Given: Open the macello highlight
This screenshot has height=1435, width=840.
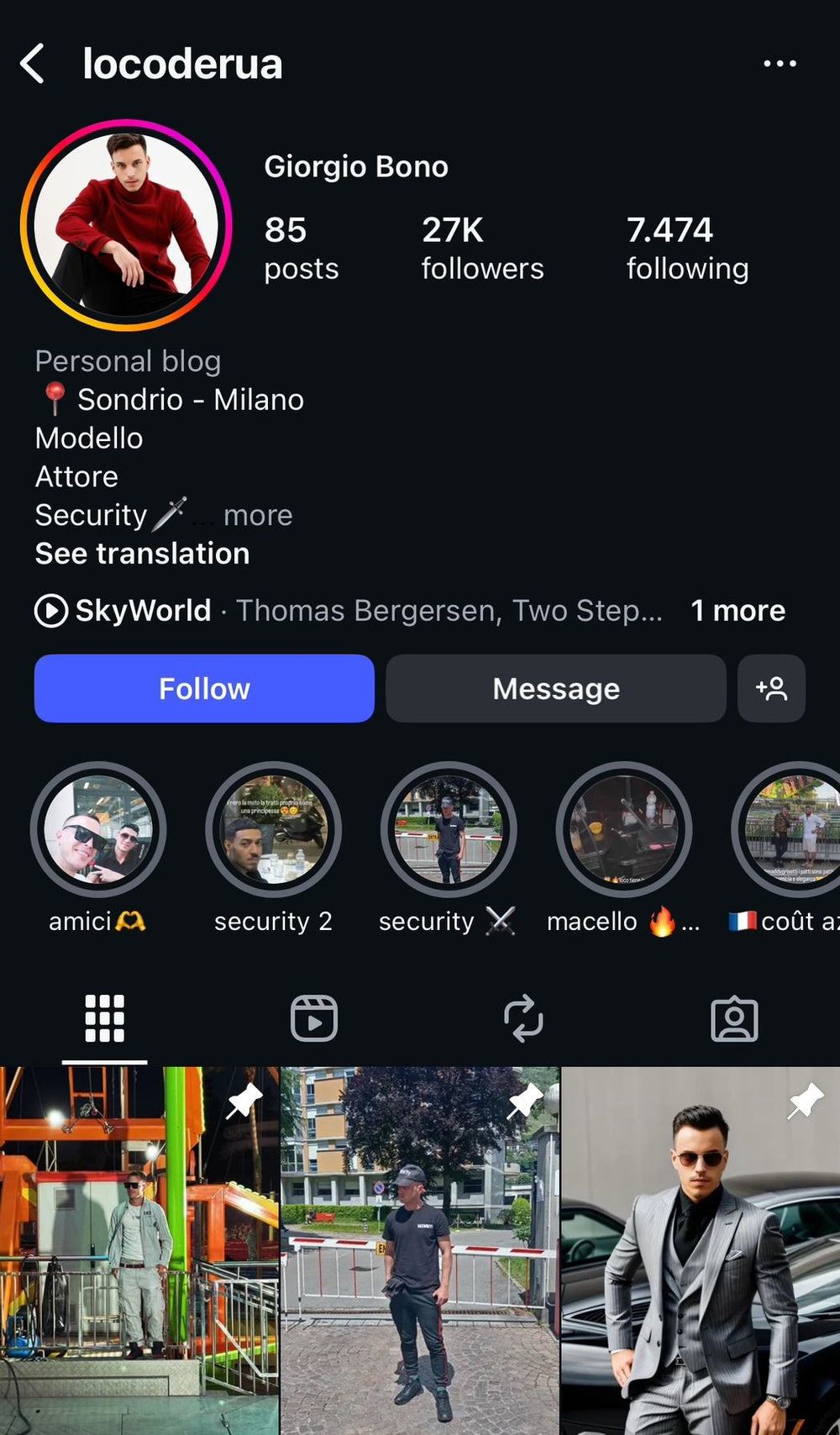Looking at the screenshot, I should point(623,830).
